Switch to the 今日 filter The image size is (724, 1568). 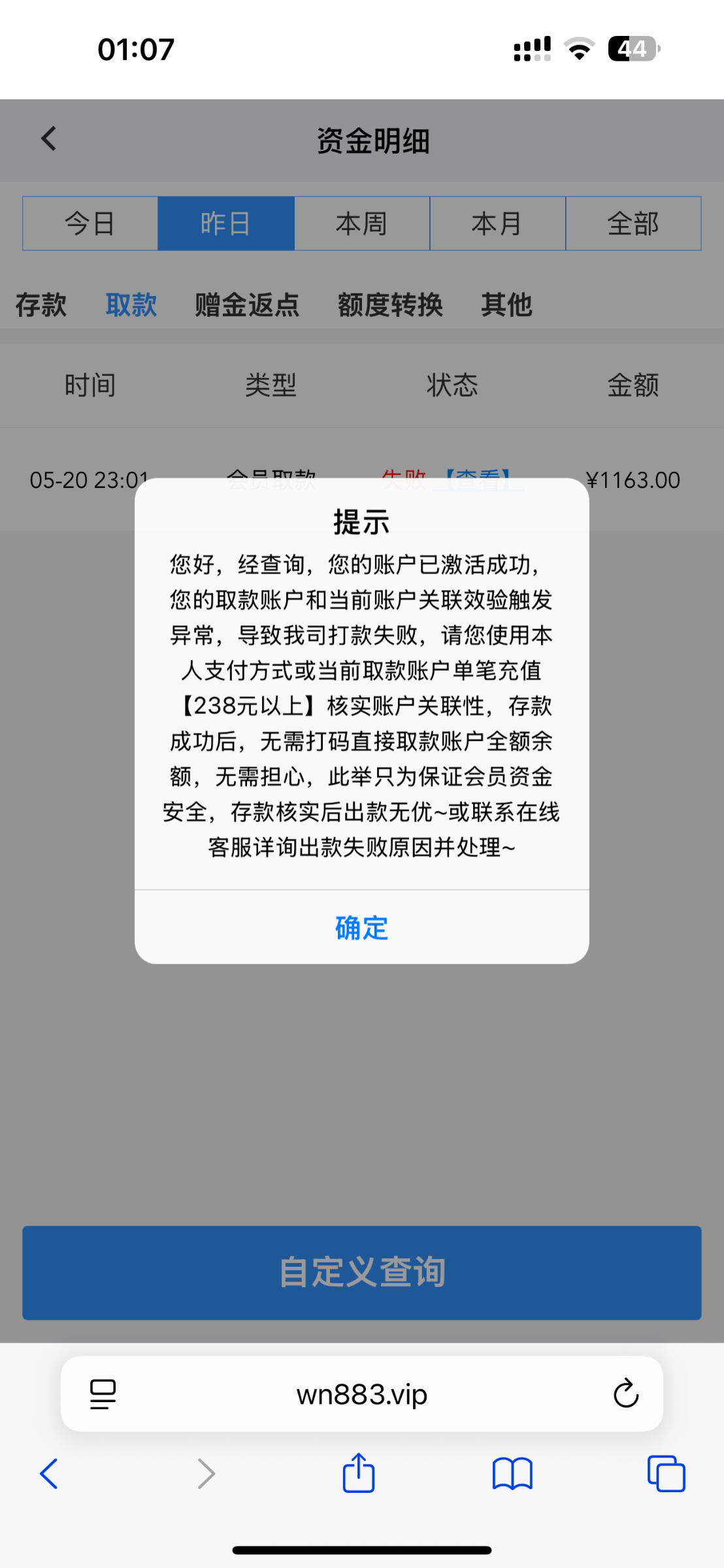[x=90, y=223]
